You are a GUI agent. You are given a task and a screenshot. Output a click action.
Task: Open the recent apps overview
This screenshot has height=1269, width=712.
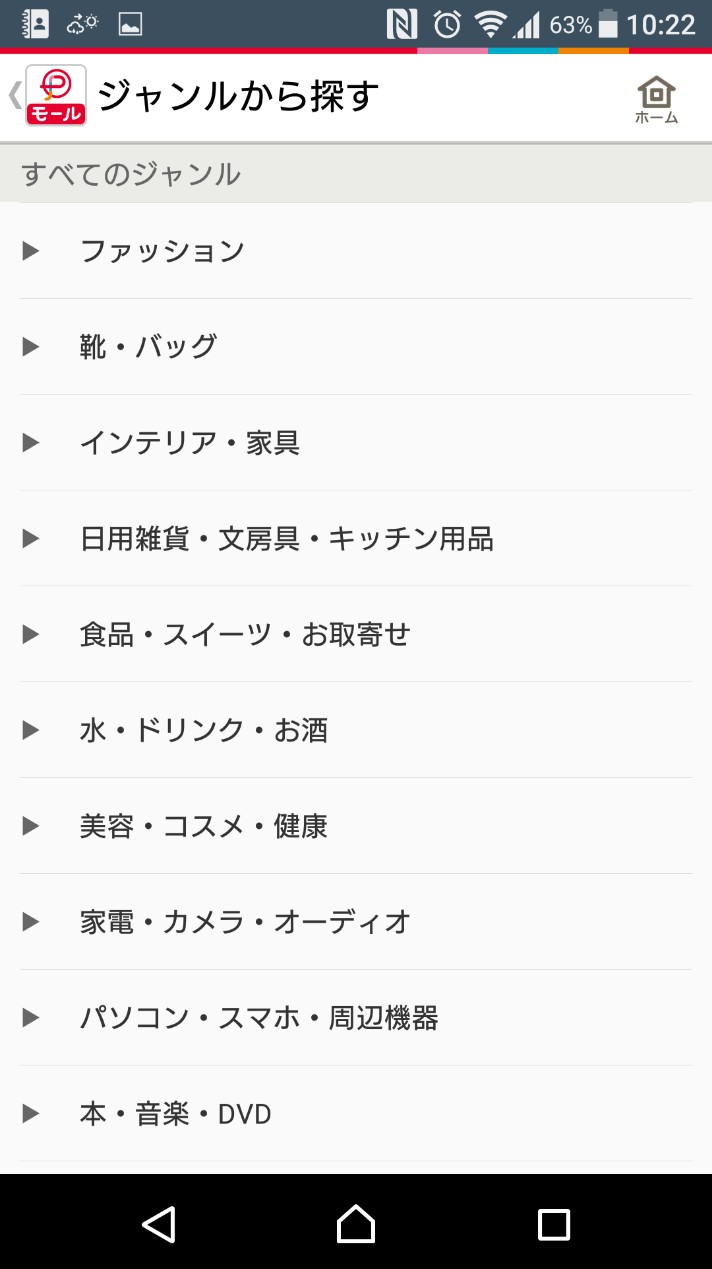click(553, 1224)
